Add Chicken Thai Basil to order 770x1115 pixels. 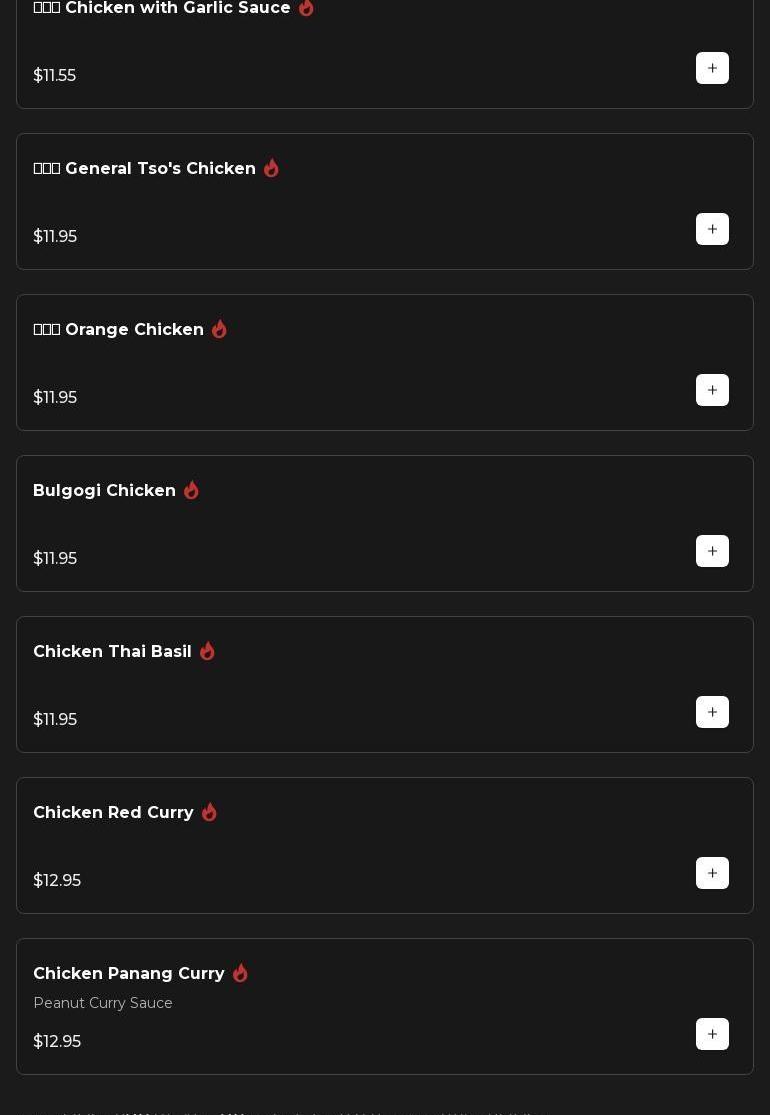click(x=712, y=712)
